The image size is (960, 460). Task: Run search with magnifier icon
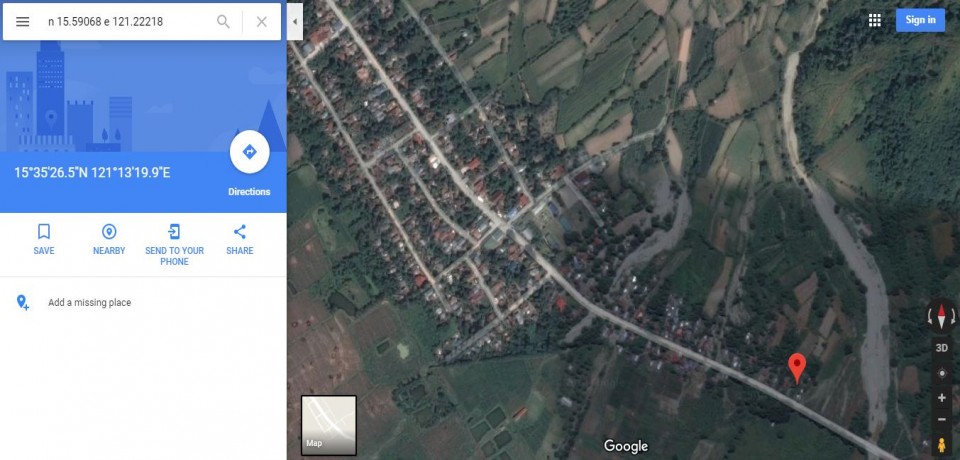223,21
